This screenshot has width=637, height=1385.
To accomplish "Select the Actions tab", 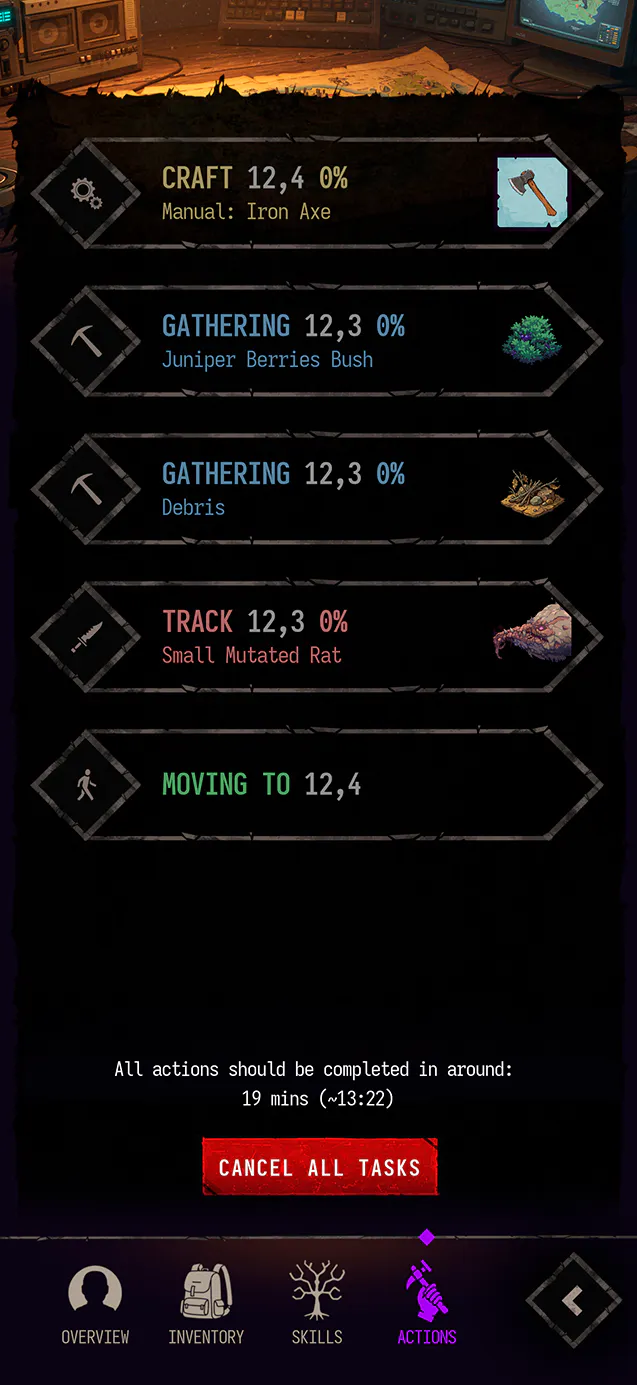I will [x=427, y=1304].
